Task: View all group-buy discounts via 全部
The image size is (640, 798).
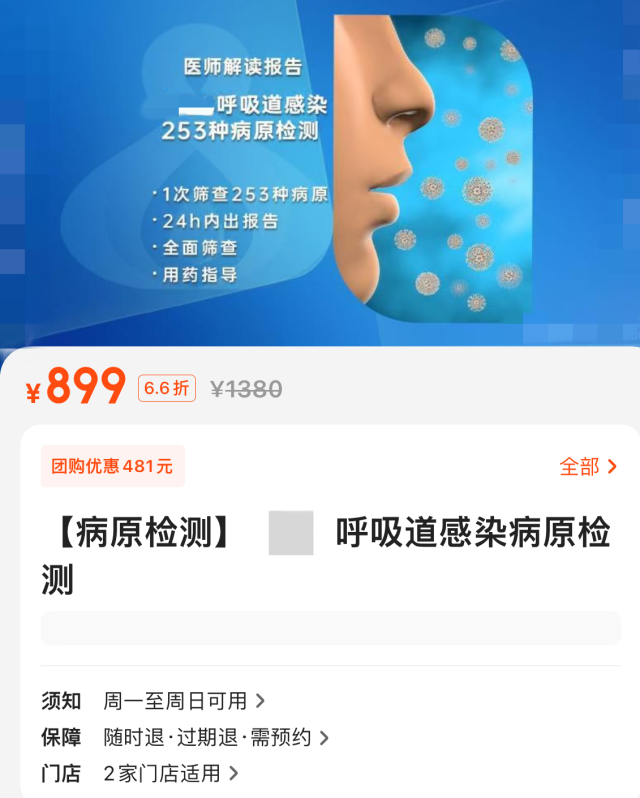Action: pyautogui.click(x=588, y=467)
